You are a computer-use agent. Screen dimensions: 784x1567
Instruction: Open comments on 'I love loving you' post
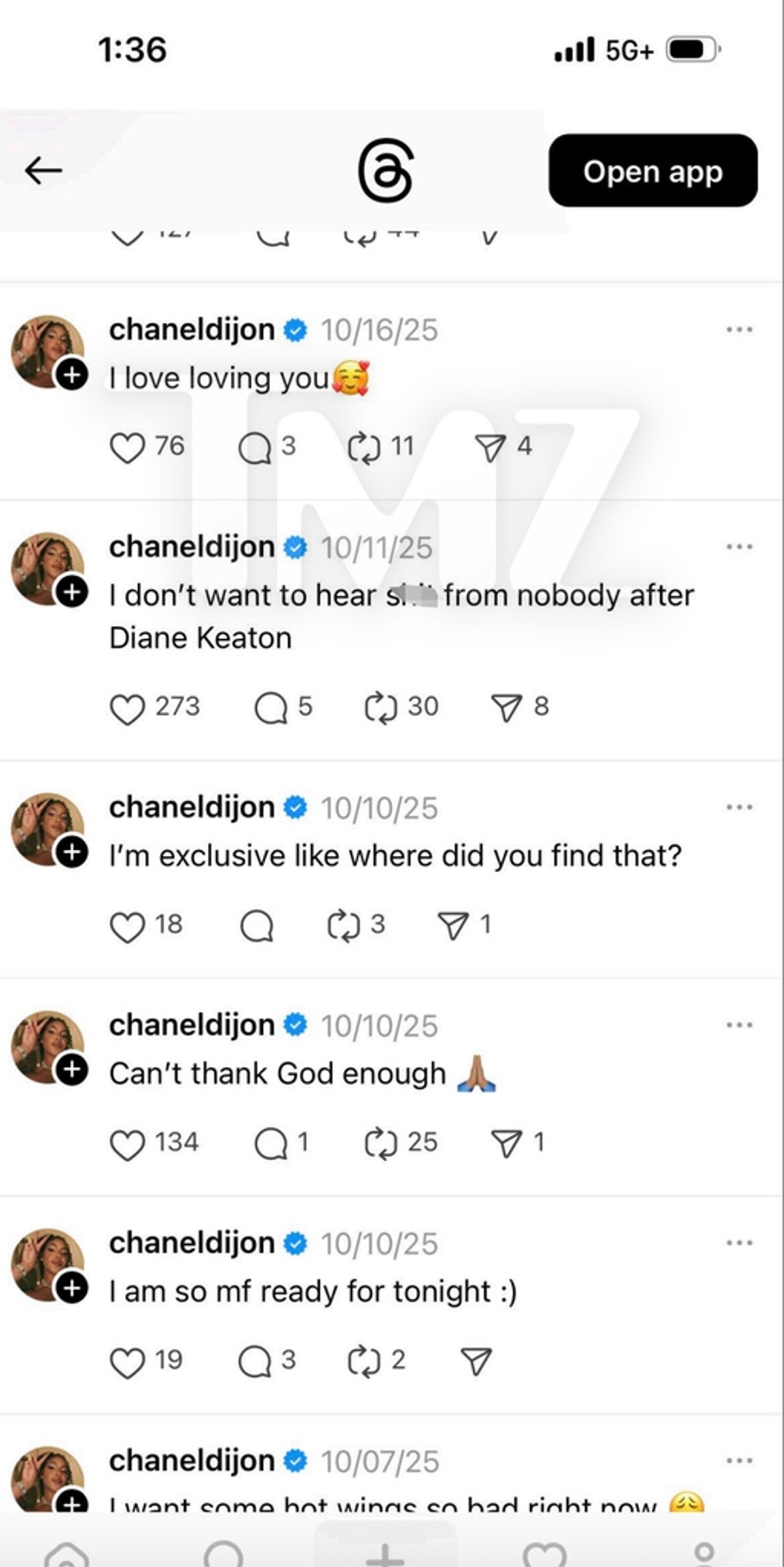255,448
